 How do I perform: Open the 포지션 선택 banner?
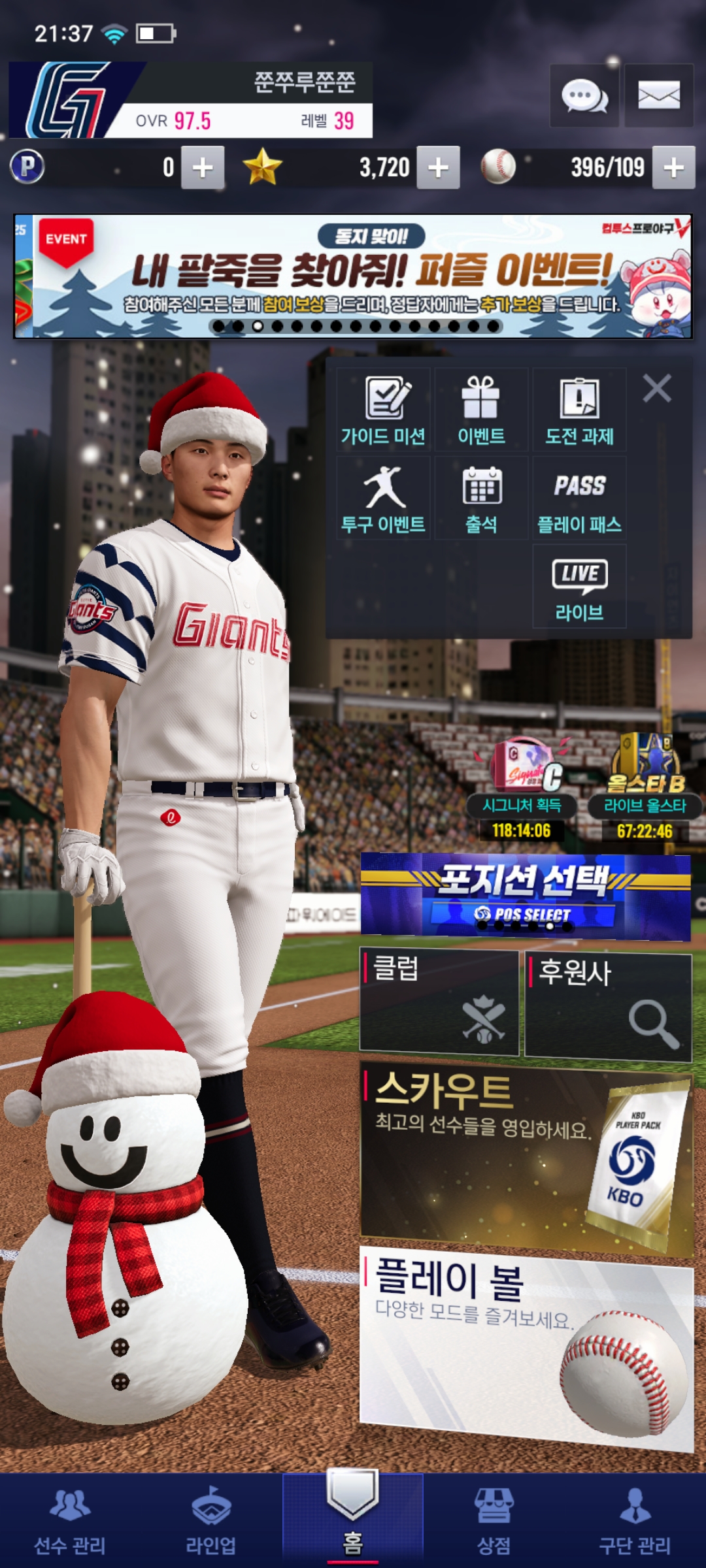pos(525,896)
